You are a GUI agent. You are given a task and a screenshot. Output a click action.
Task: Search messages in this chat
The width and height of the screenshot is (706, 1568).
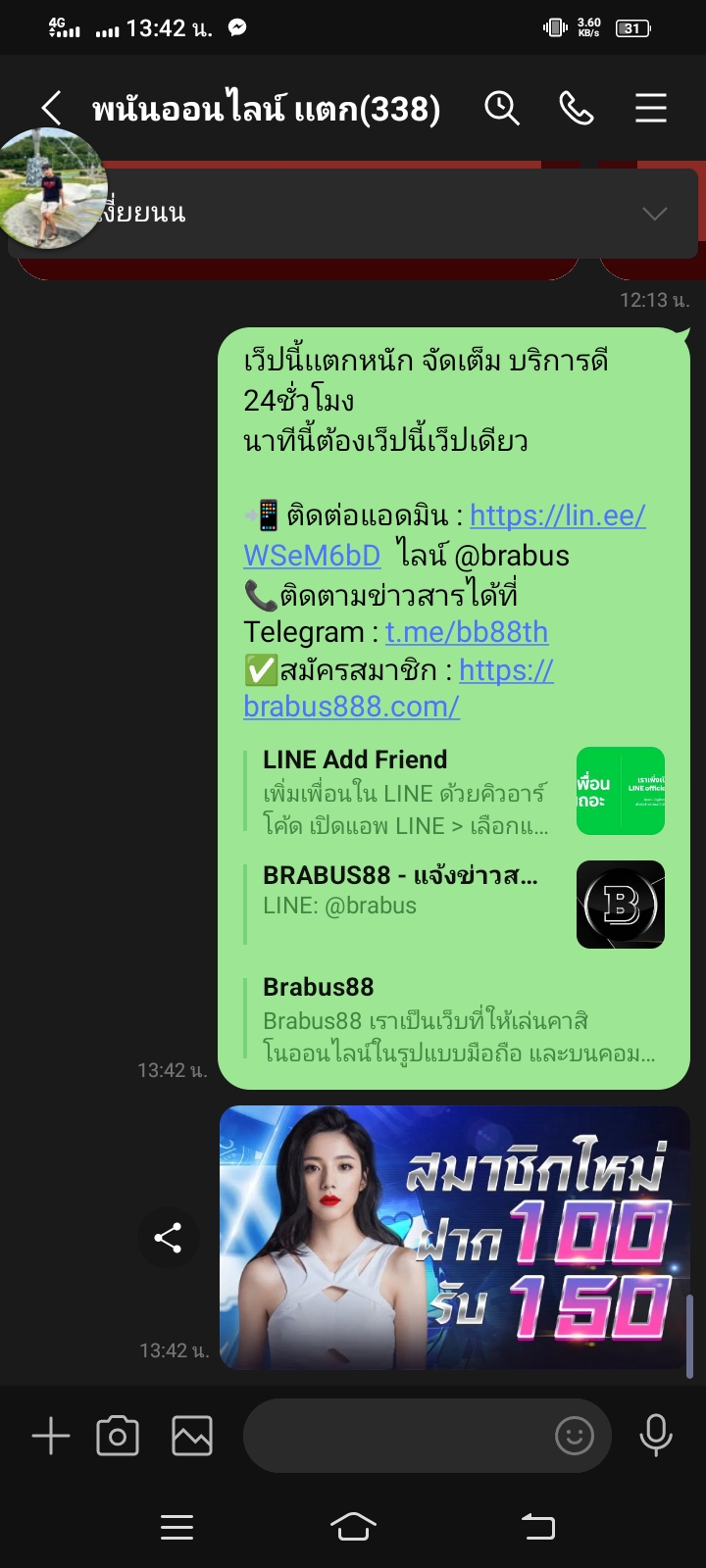502,108
